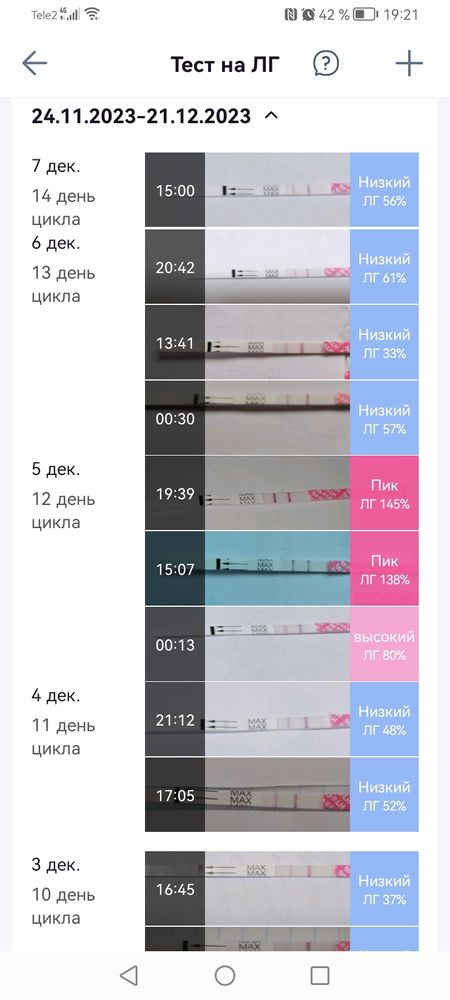This screenshot has height=1000, width=450.
Task: Collapse the 24.11.2023-21.12.2023 cycle section
Action: pos(271,116)
